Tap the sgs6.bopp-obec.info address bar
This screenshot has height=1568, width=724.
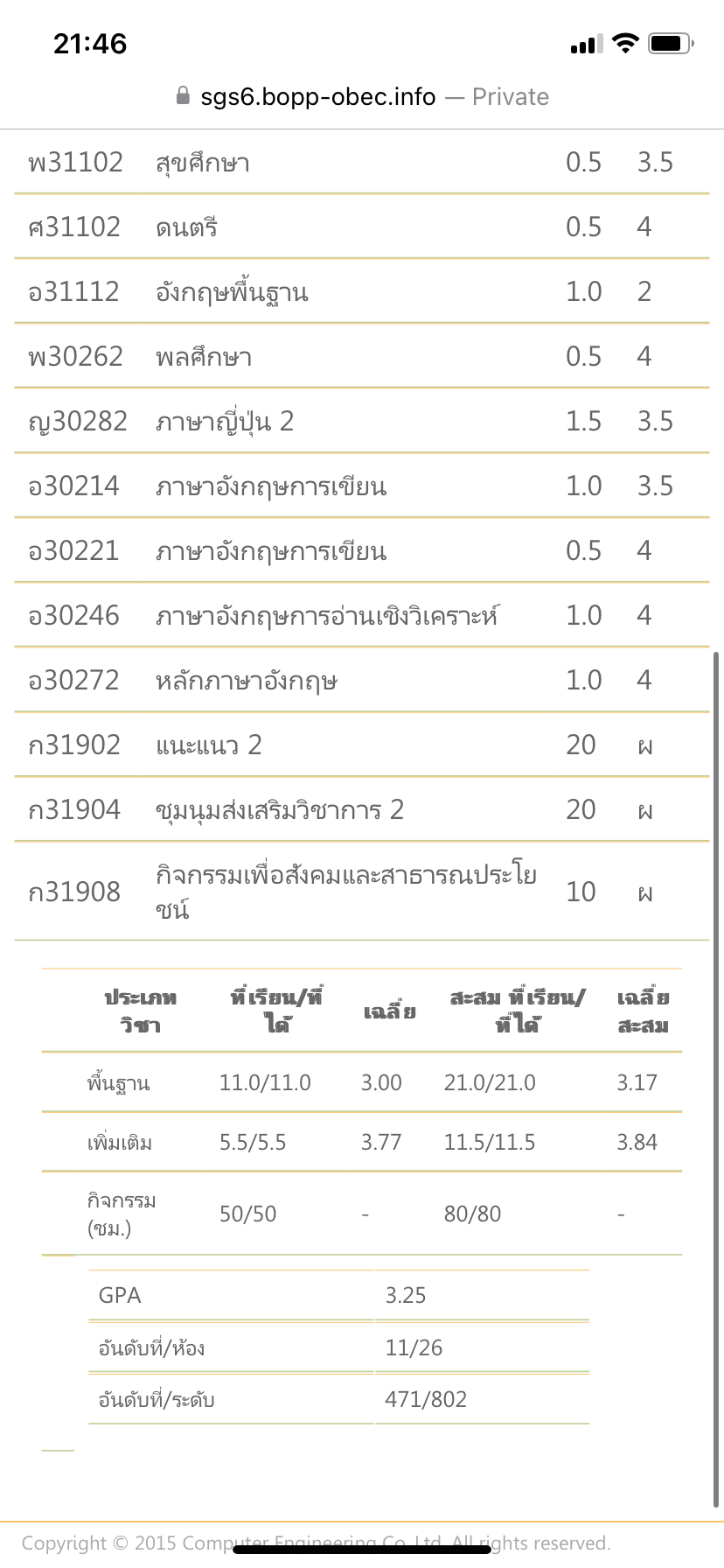click(x=362, y=96)
